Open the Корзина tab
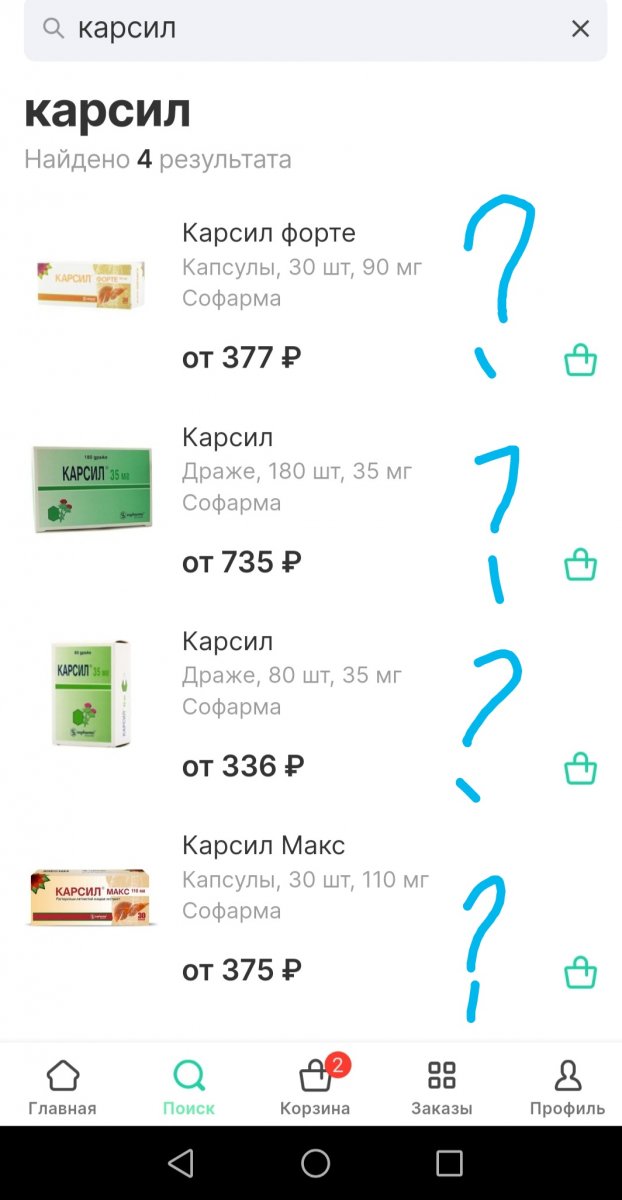The width and height of the screenshot is (622, 1200). click(315, 1088)
